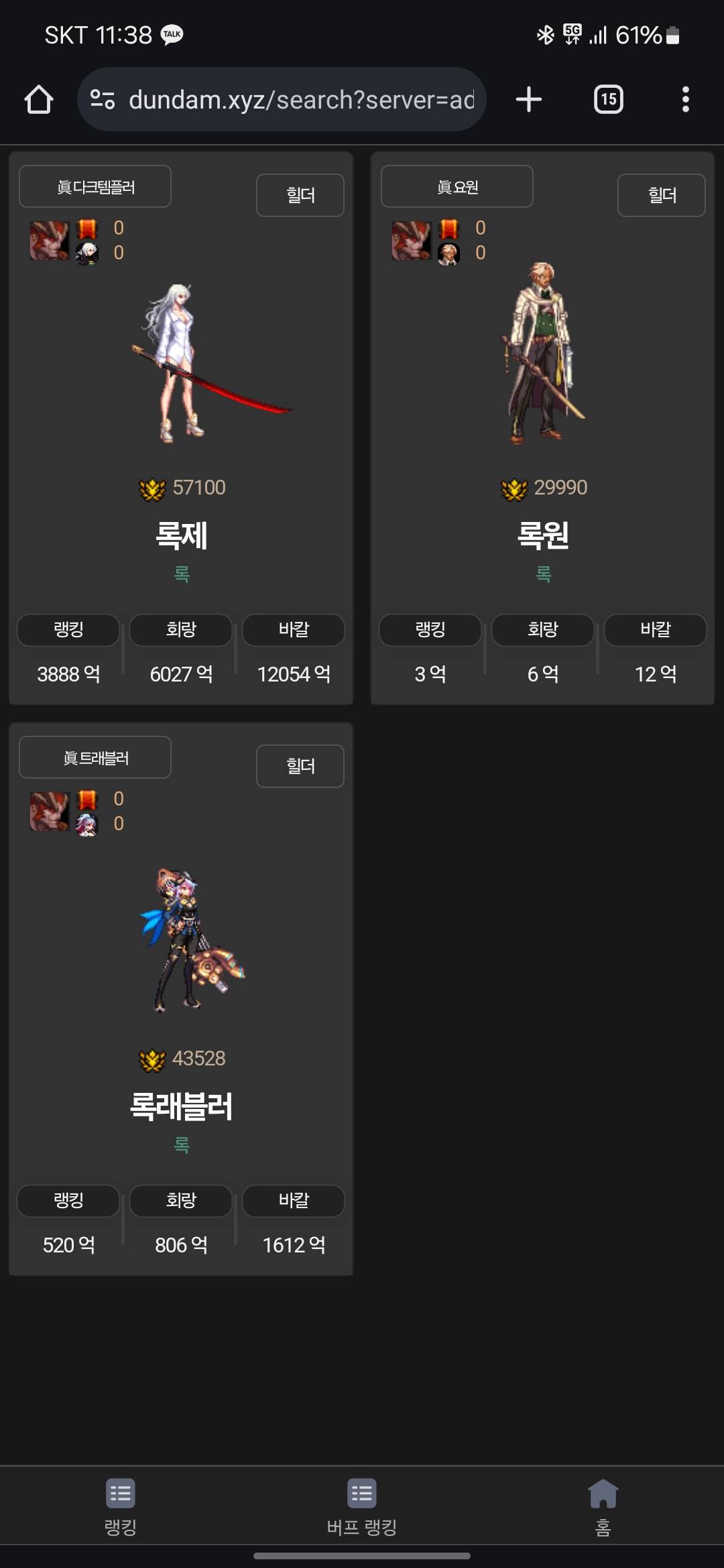Tap the 힐더 button on 록제's card
Viewport: 724px width, 1568px height.
[300, 195]
